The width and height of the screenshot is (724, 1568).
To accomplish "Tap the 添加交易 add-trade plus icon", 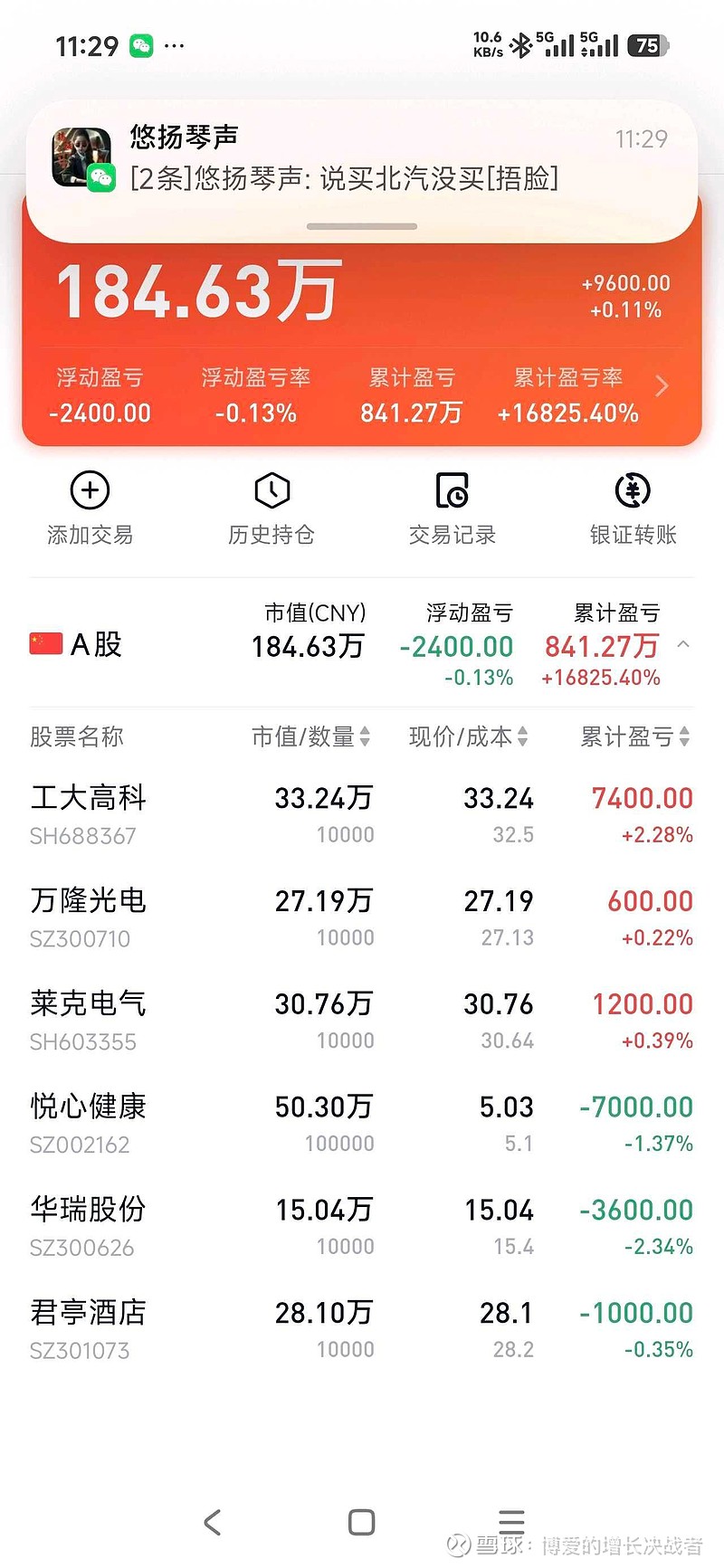I will (89, 489).
